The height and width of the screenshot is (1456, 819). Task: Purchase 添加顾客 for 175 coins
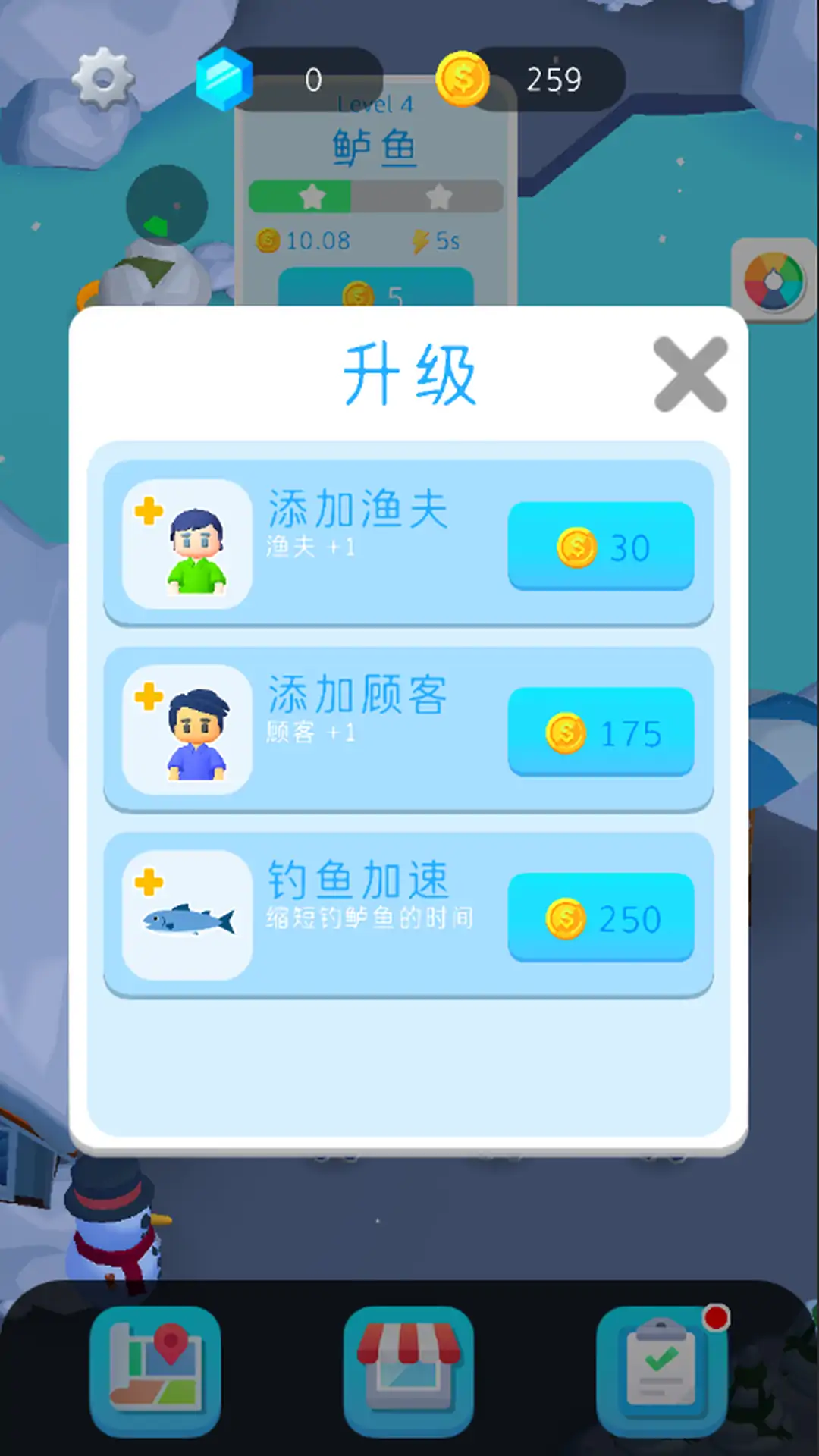point(601,732)
